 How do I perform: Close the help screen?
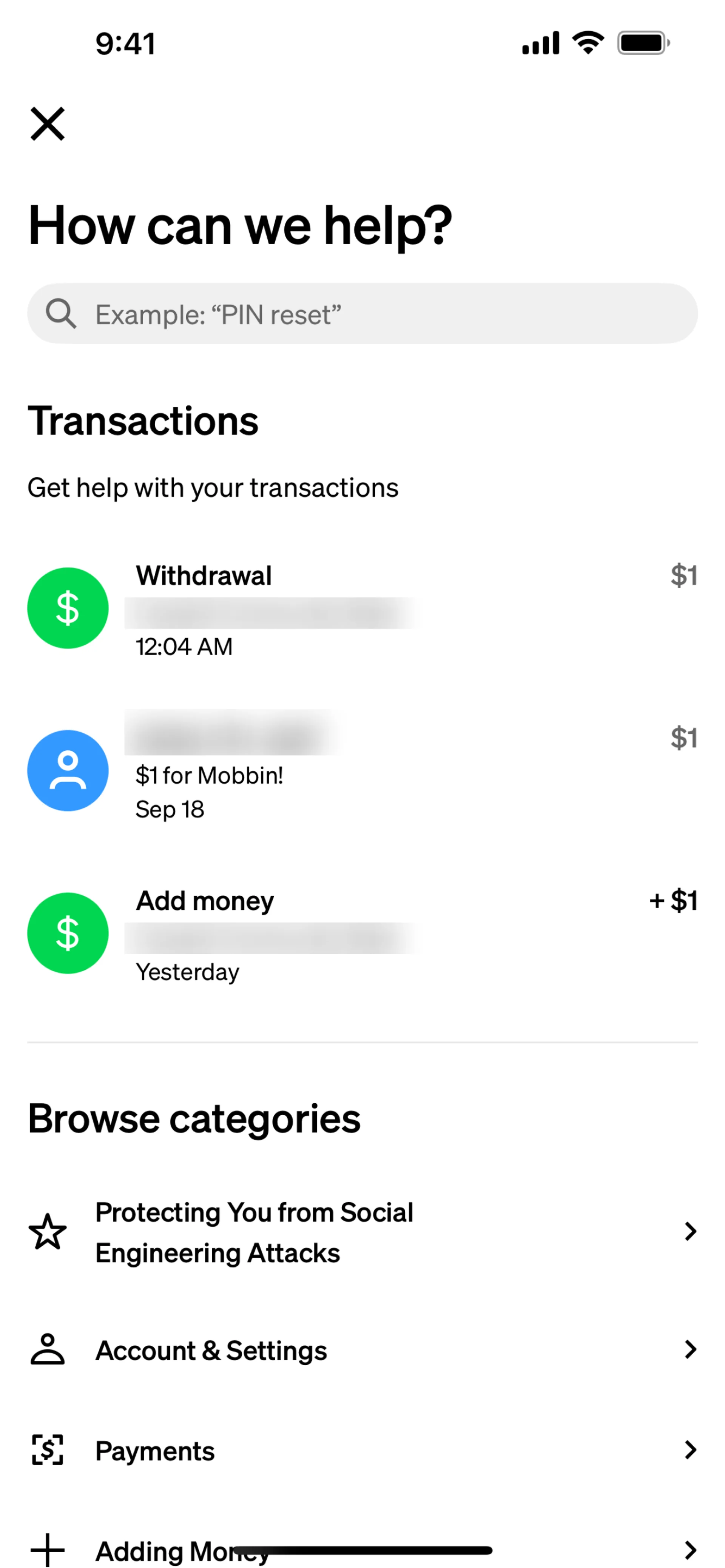48,123
